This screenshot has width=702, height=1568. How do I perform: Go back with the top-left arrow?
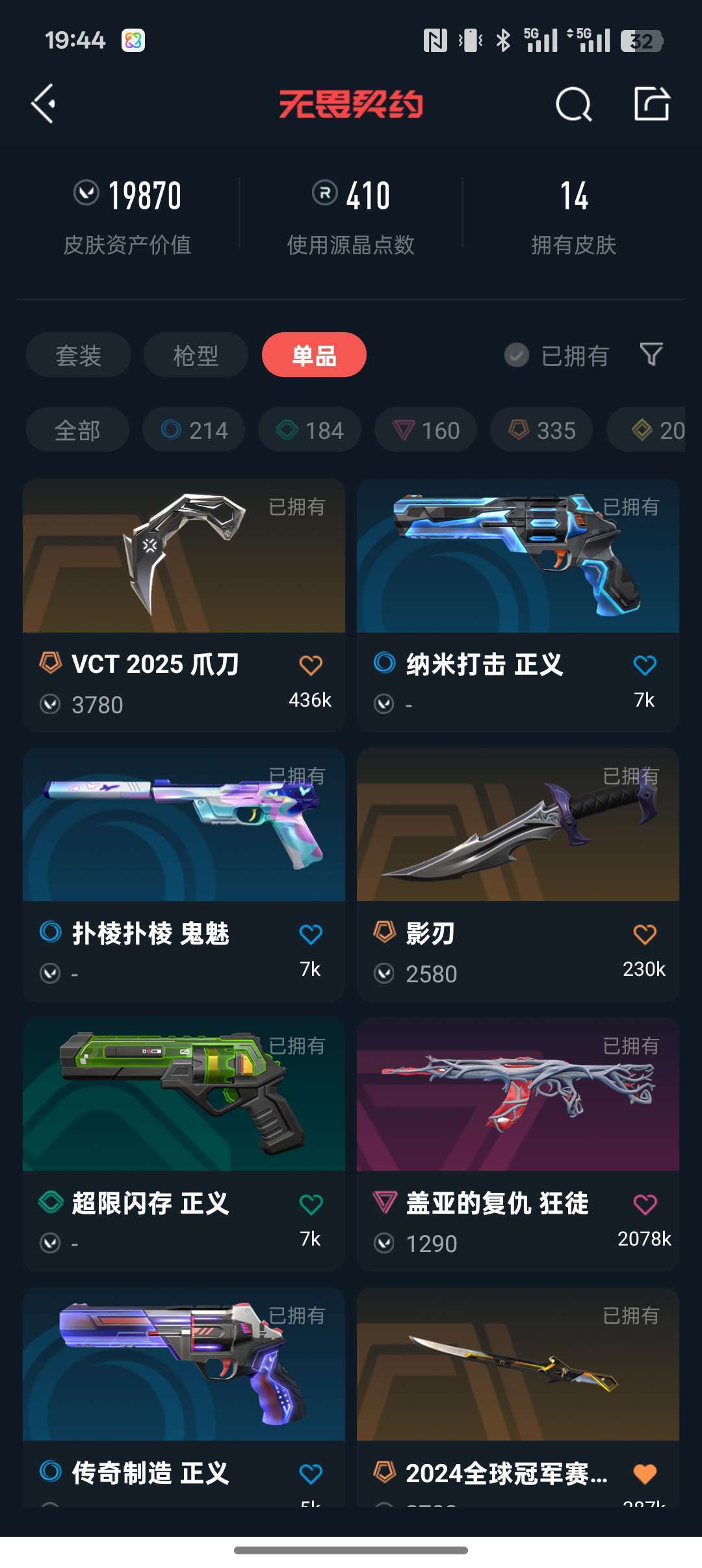(x=44, y=104)
